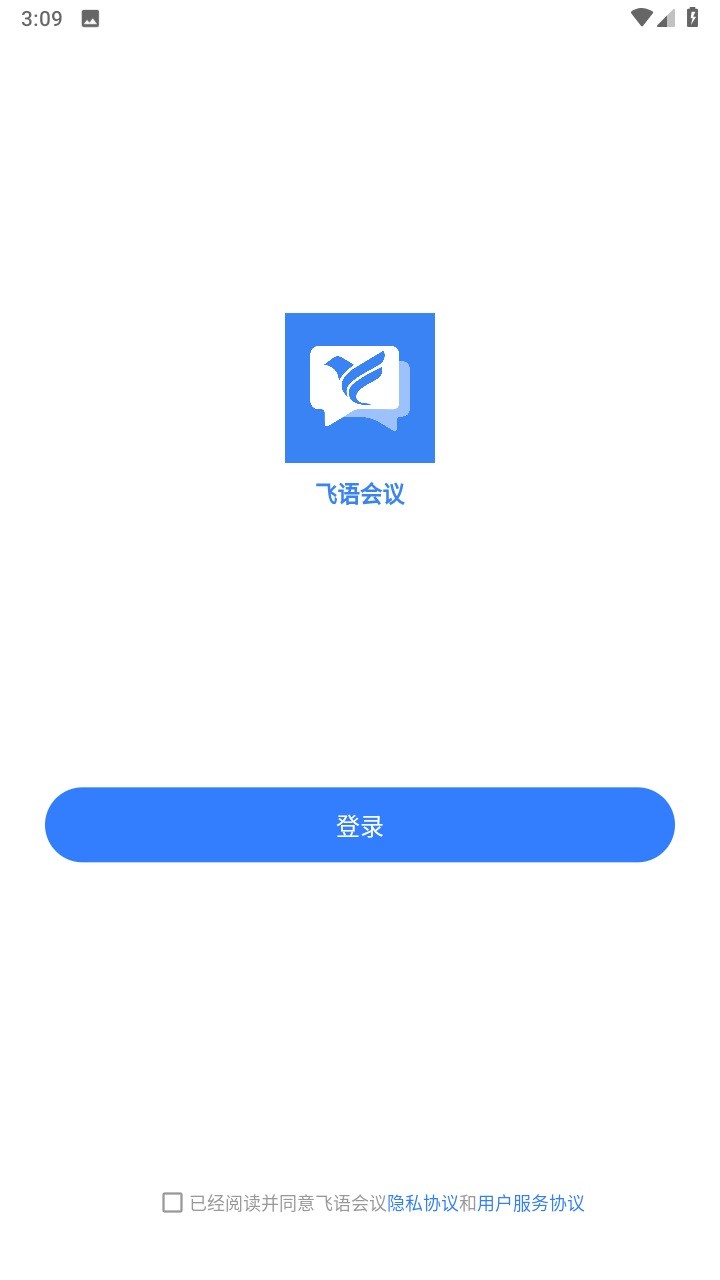Viewport: 720px width, 1280px height.
Task: Tap the 飞语会议 blue app logo
Action: [x=360, y=387]
